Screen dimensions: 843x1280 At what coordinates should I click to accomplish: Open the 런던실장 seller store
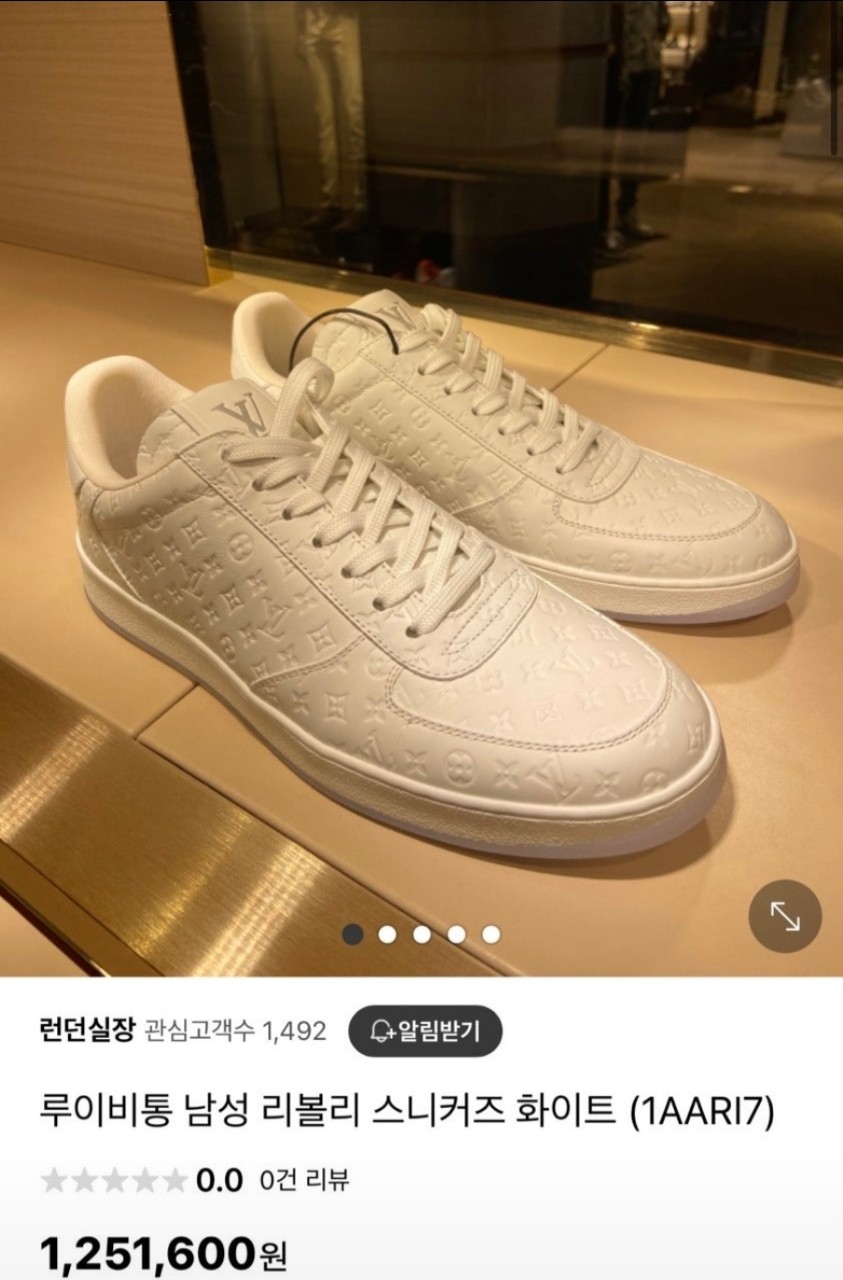[x=87, y=1030]
